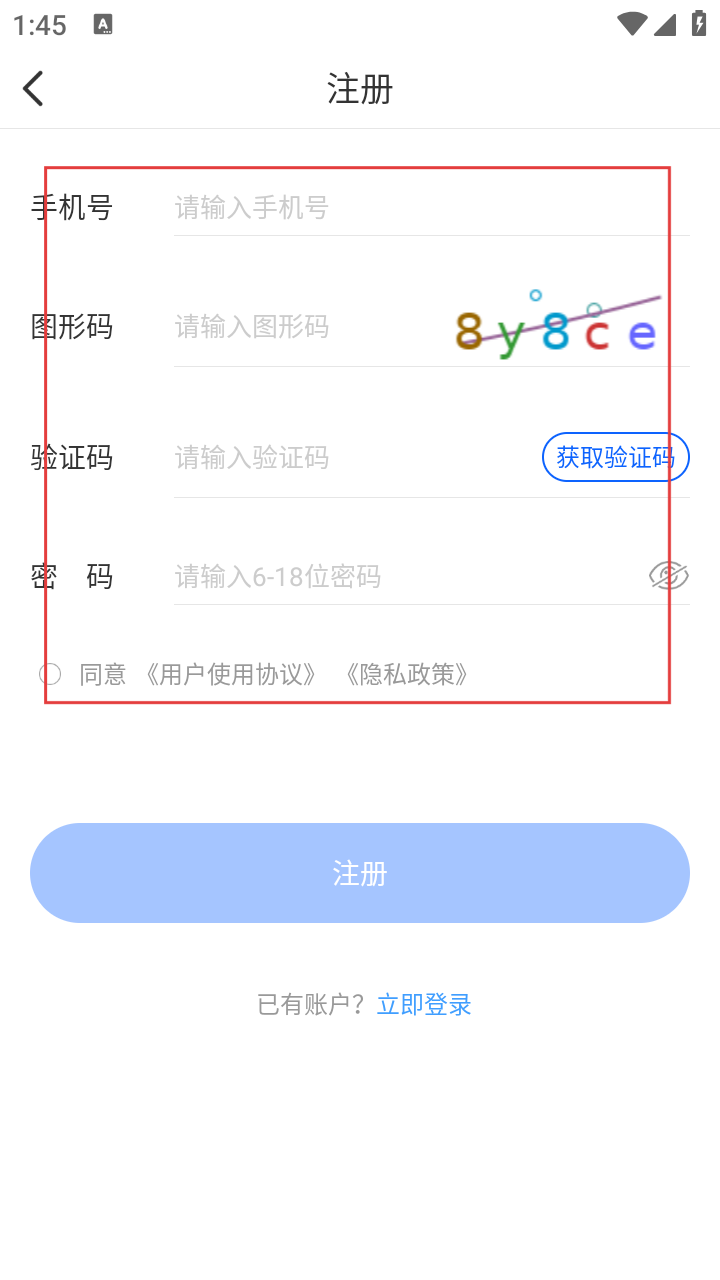Open 《用户使用协议》 link

pos(231,674)
